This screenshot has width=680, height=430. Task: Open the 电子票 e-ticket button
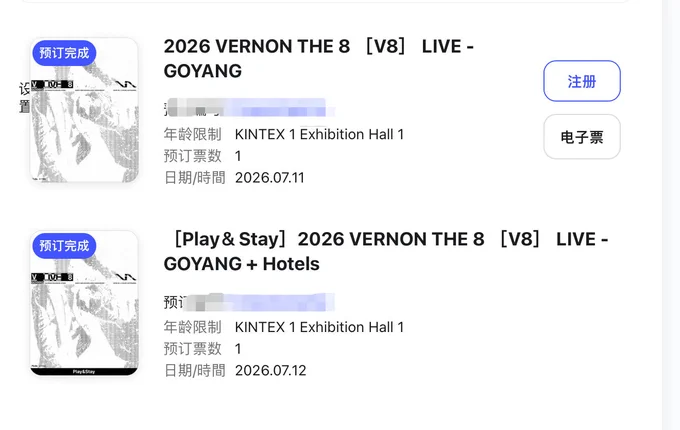(x=582, y=137)
